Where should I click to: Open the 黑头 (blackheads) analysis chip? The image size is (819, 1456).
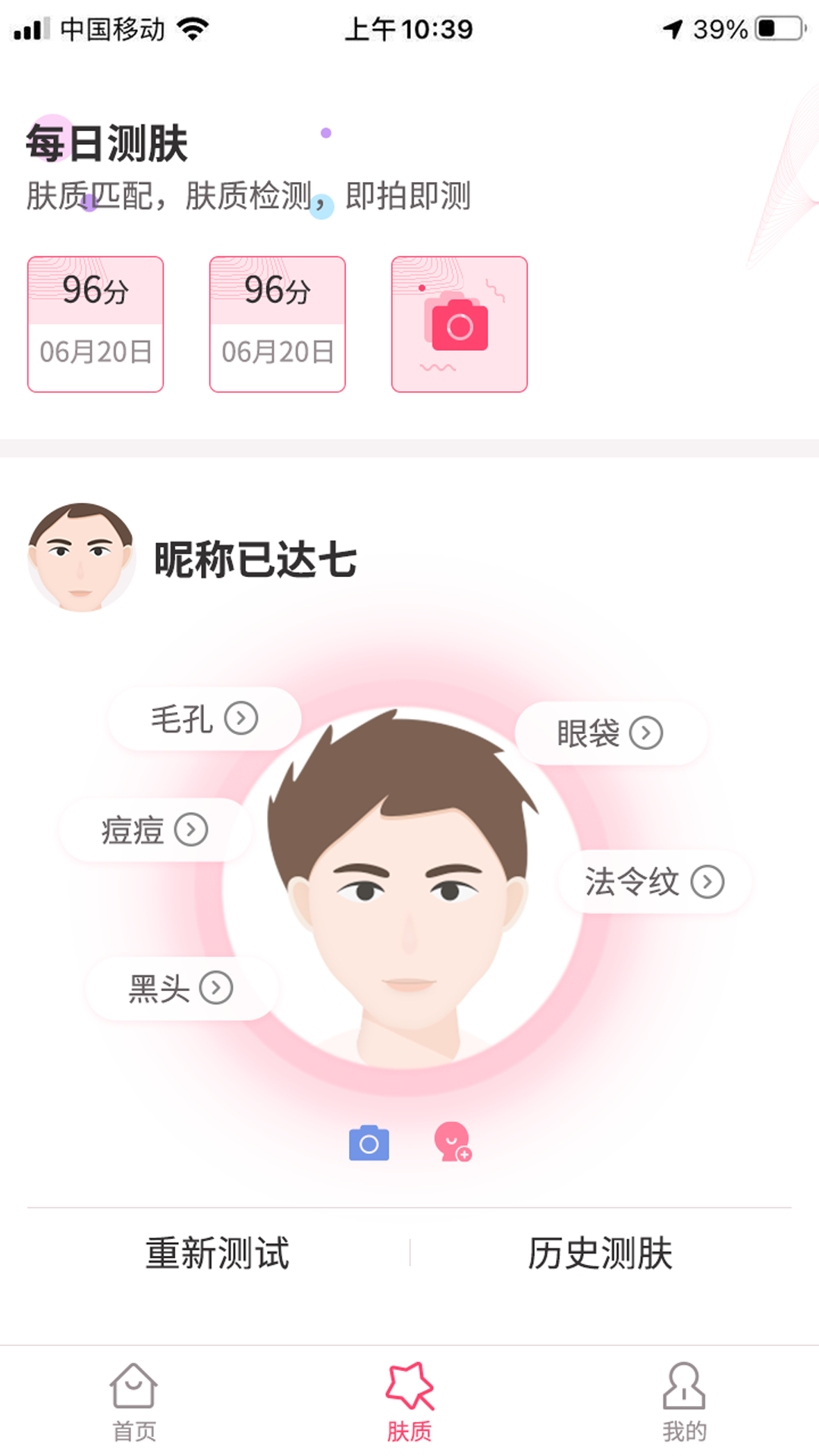click(180, 988)
